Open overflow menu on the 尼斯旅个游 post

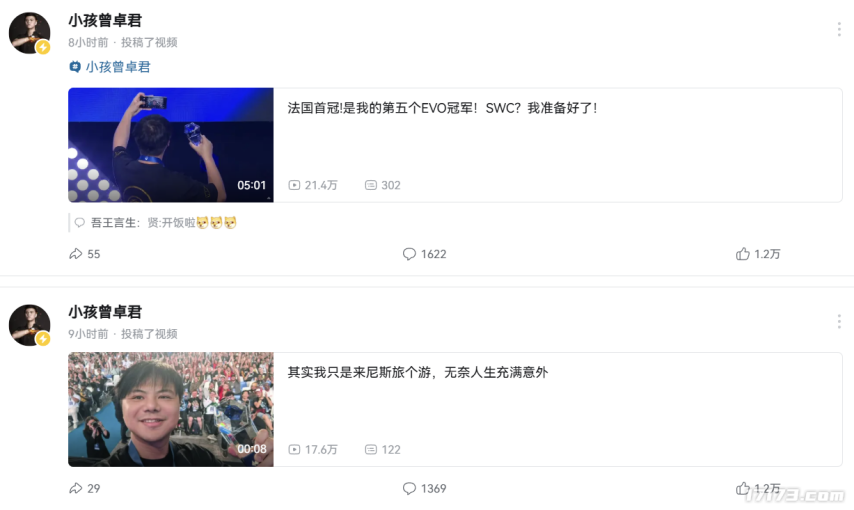[x=838, y=321]
